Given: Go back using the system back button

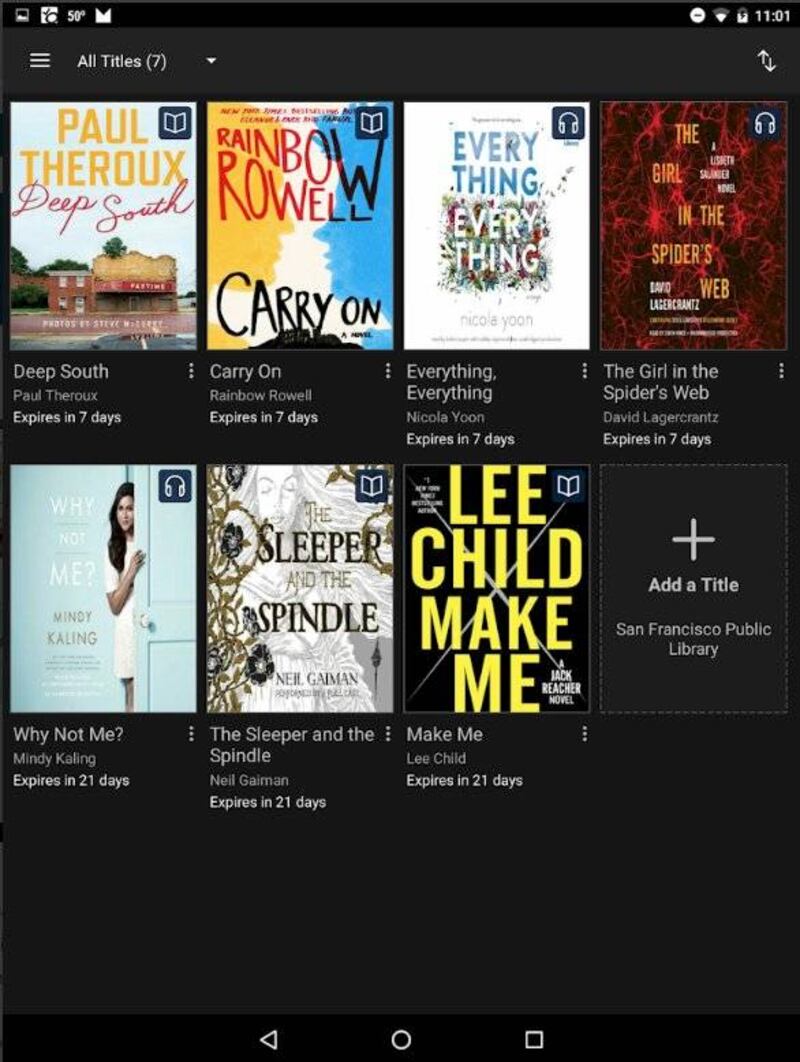Looking at the screenshot, I should coord(268,1039).
